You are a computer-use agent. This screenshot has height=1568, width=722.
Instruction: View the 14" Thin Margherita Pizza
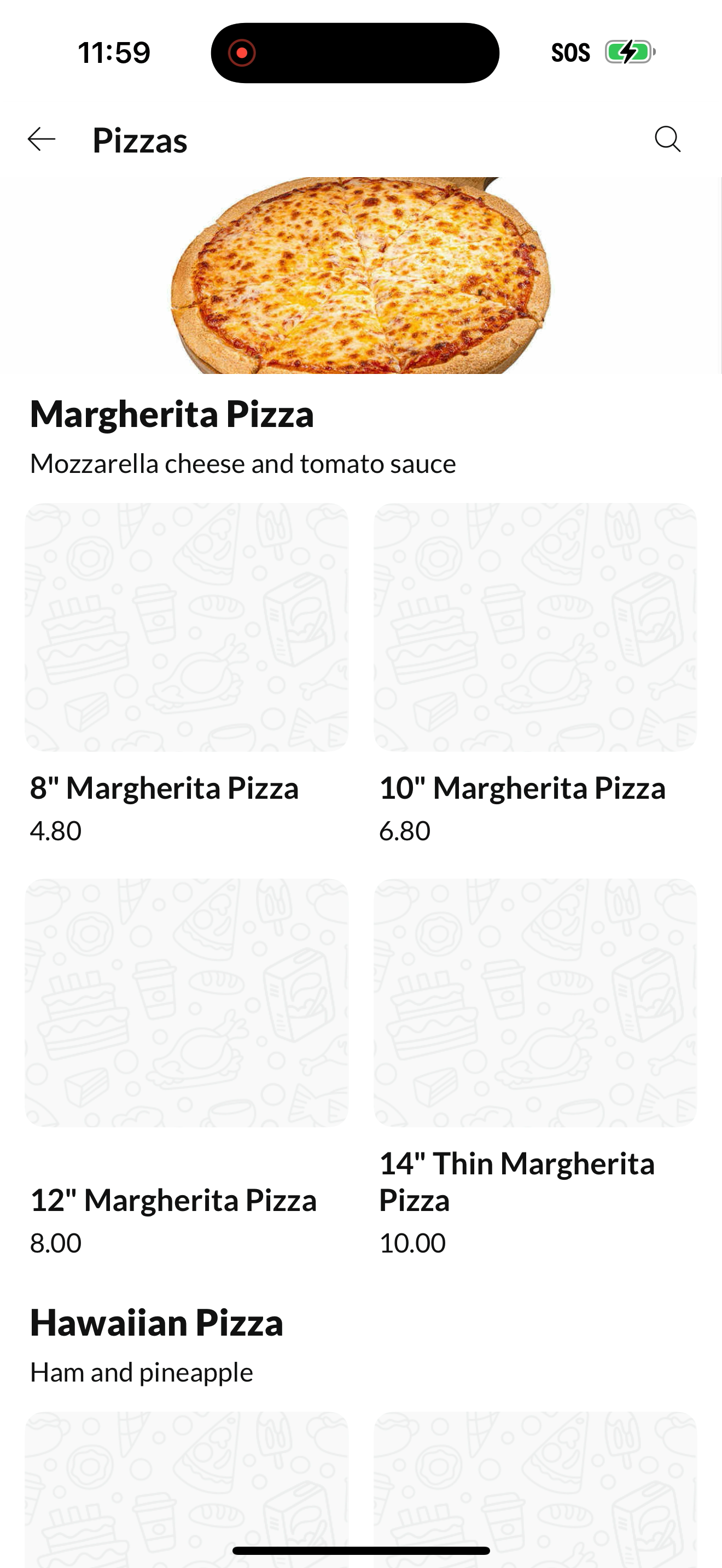coord(535,1068)
